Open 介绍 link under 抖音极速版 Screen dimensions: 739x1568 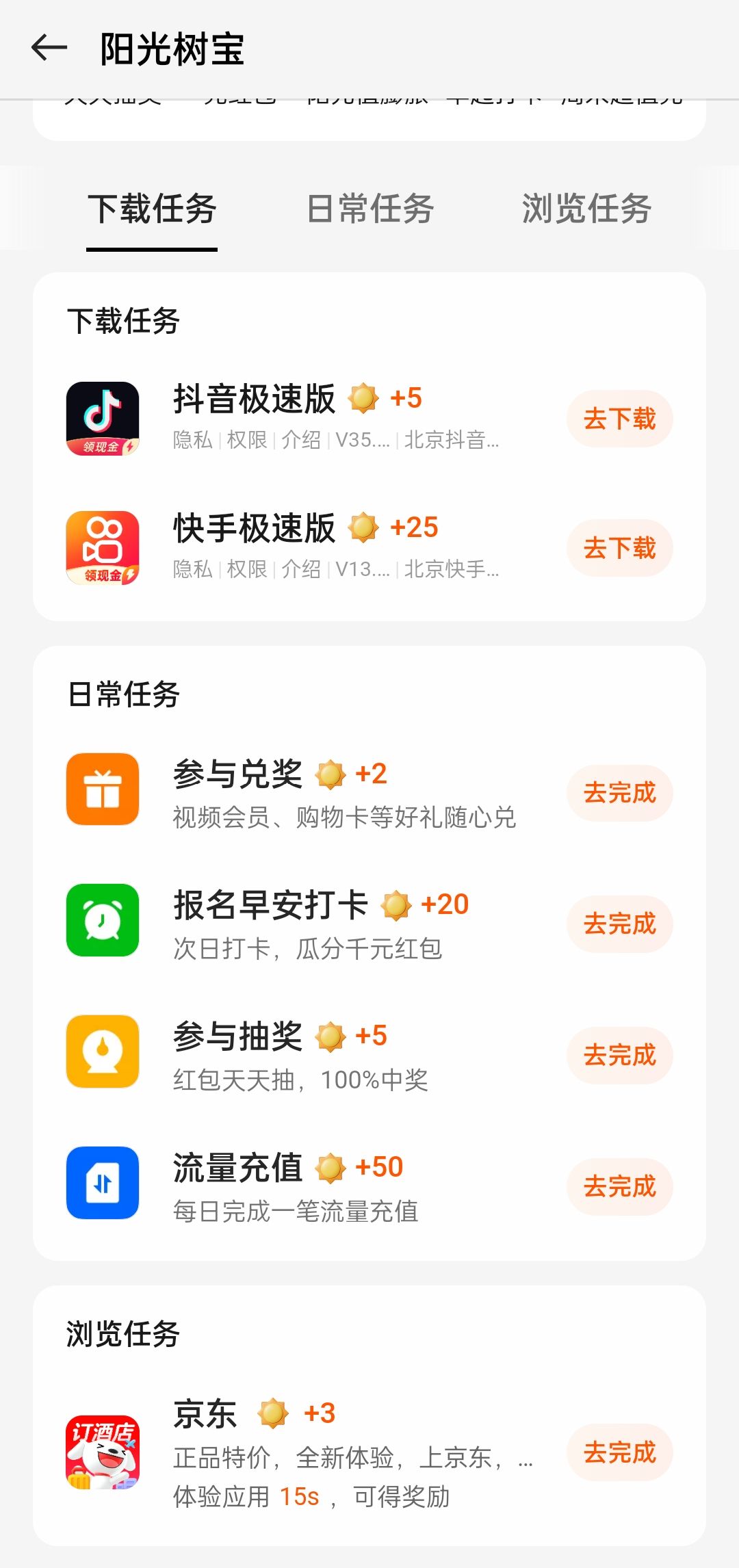pos(301,440)
